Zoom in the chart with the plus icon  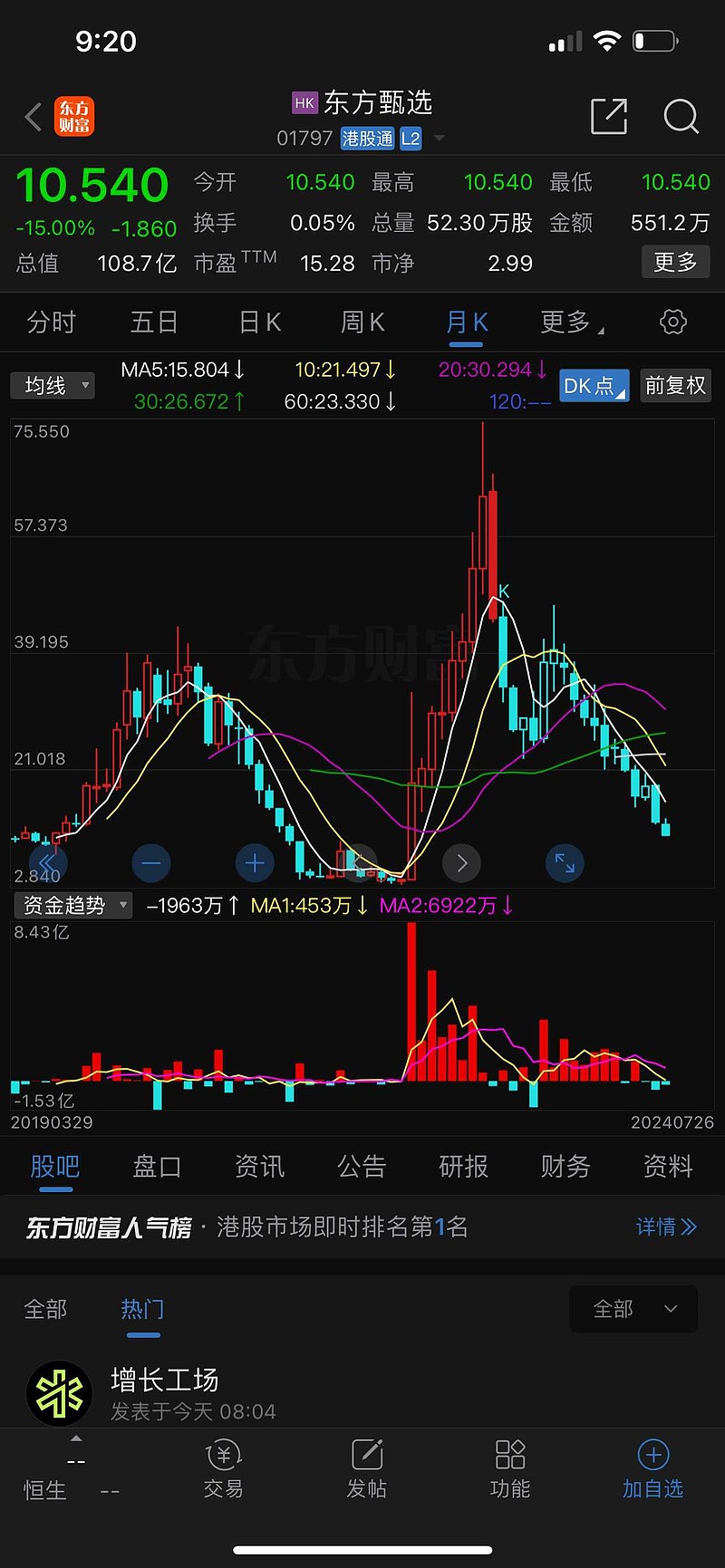tap(254, 863)
